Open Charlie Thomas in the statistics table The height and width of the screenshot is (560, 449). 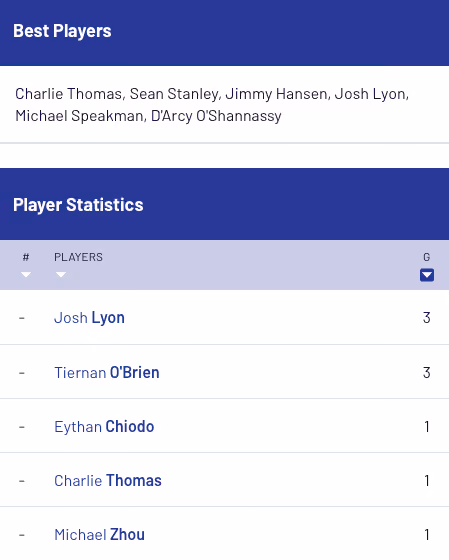coord(108,480)
